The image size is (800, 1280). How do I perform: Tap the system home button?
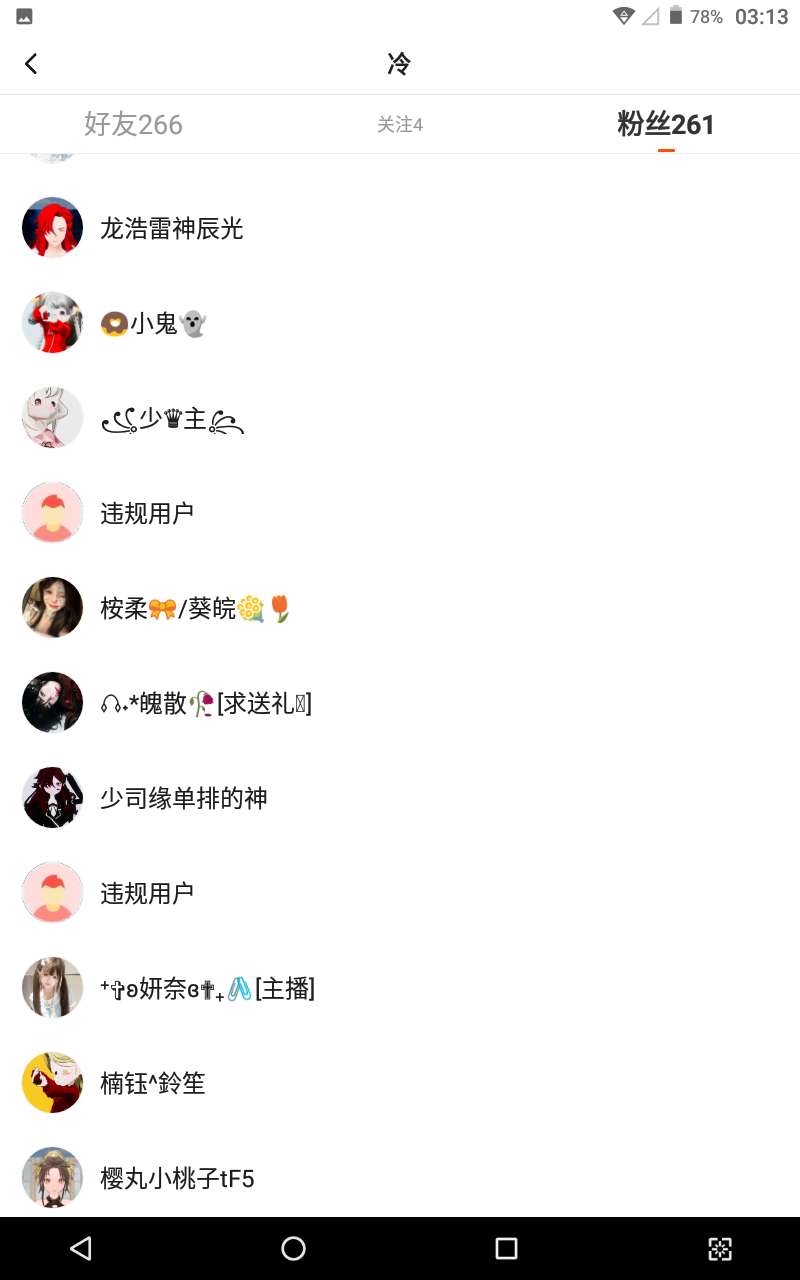coord(293,1248)
